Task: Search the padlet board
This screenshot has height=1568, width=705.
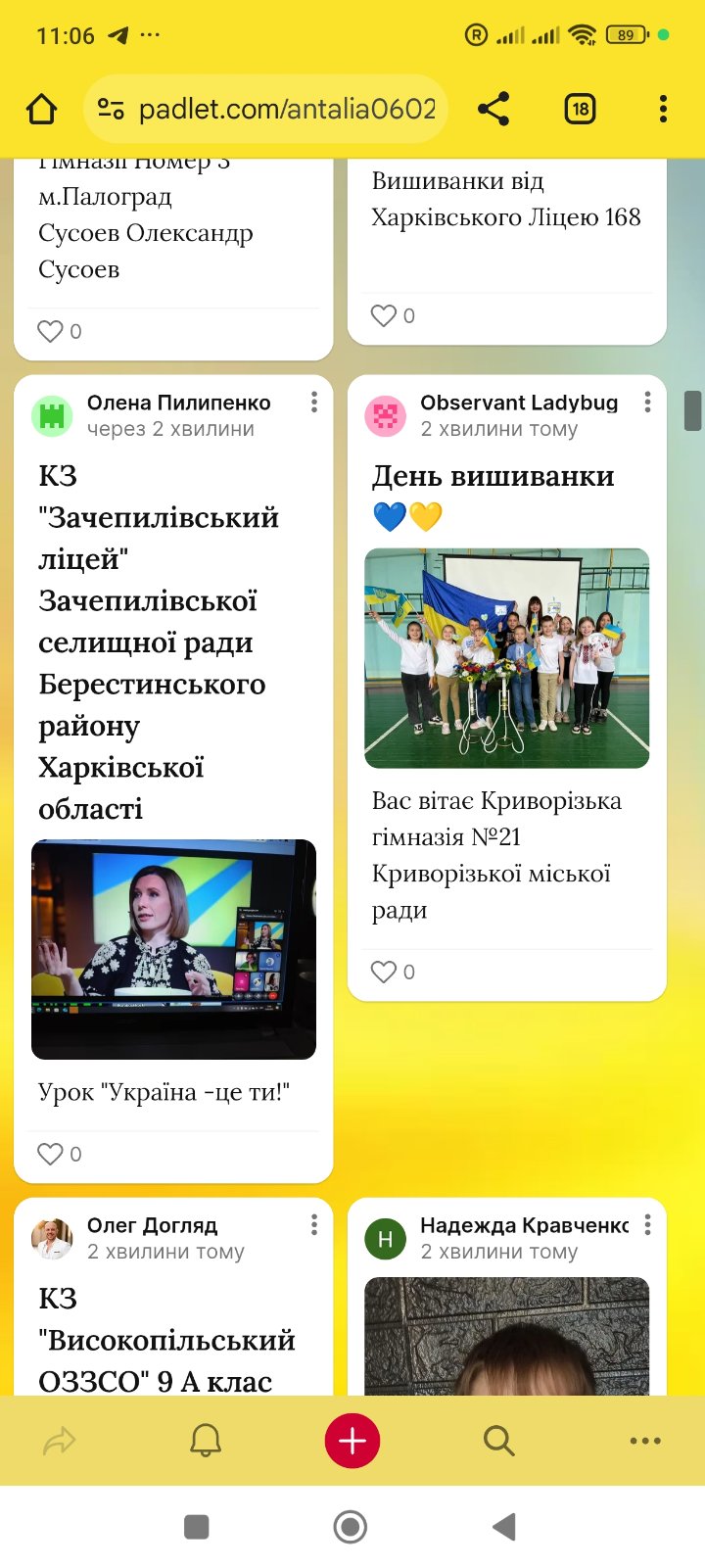Action: pos(499,1441)
